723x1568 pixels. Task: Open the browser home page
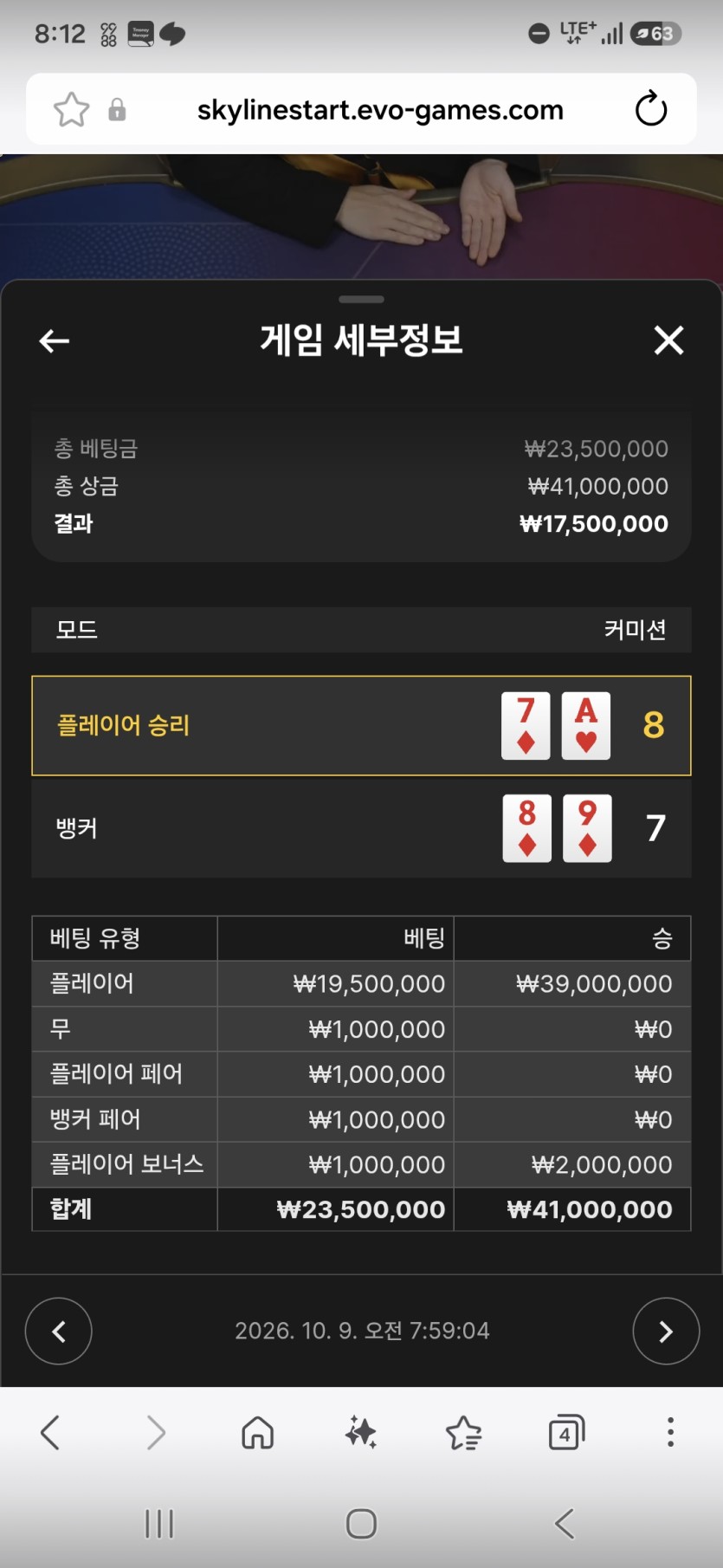(257, 1433)
